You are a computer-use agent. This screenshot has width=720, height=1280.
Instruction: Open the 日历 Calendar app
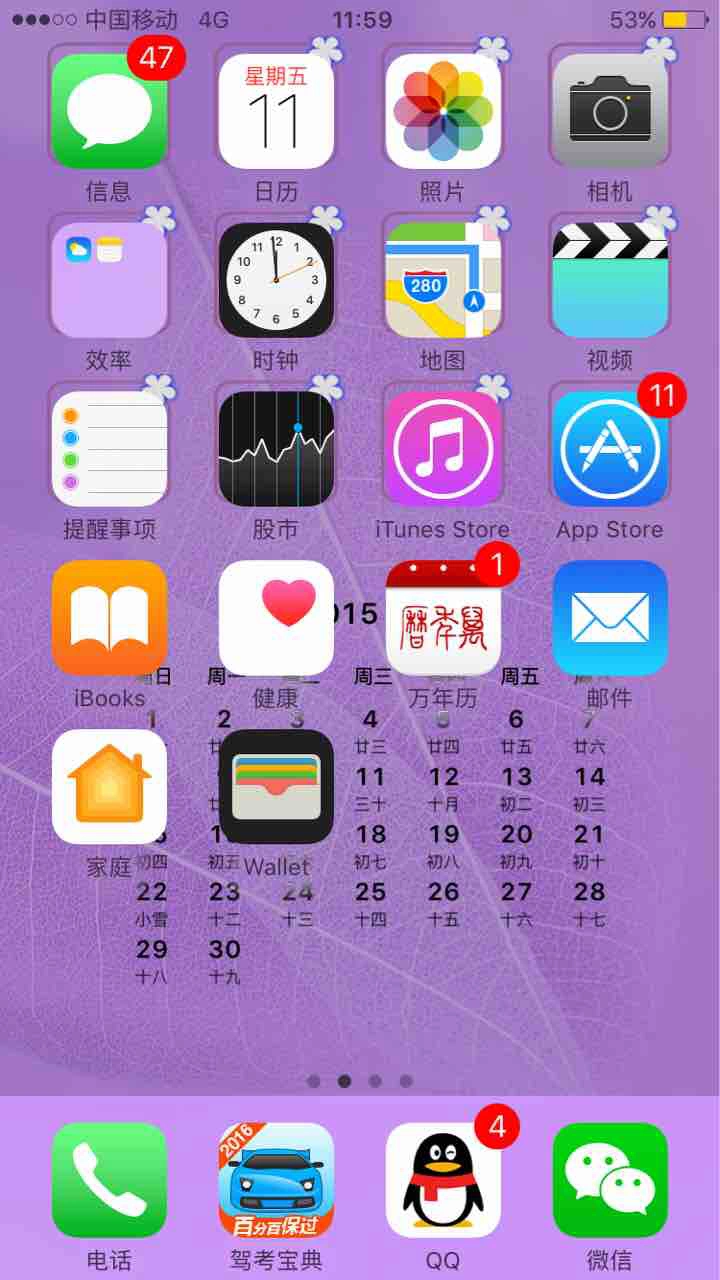click(276, 111)
